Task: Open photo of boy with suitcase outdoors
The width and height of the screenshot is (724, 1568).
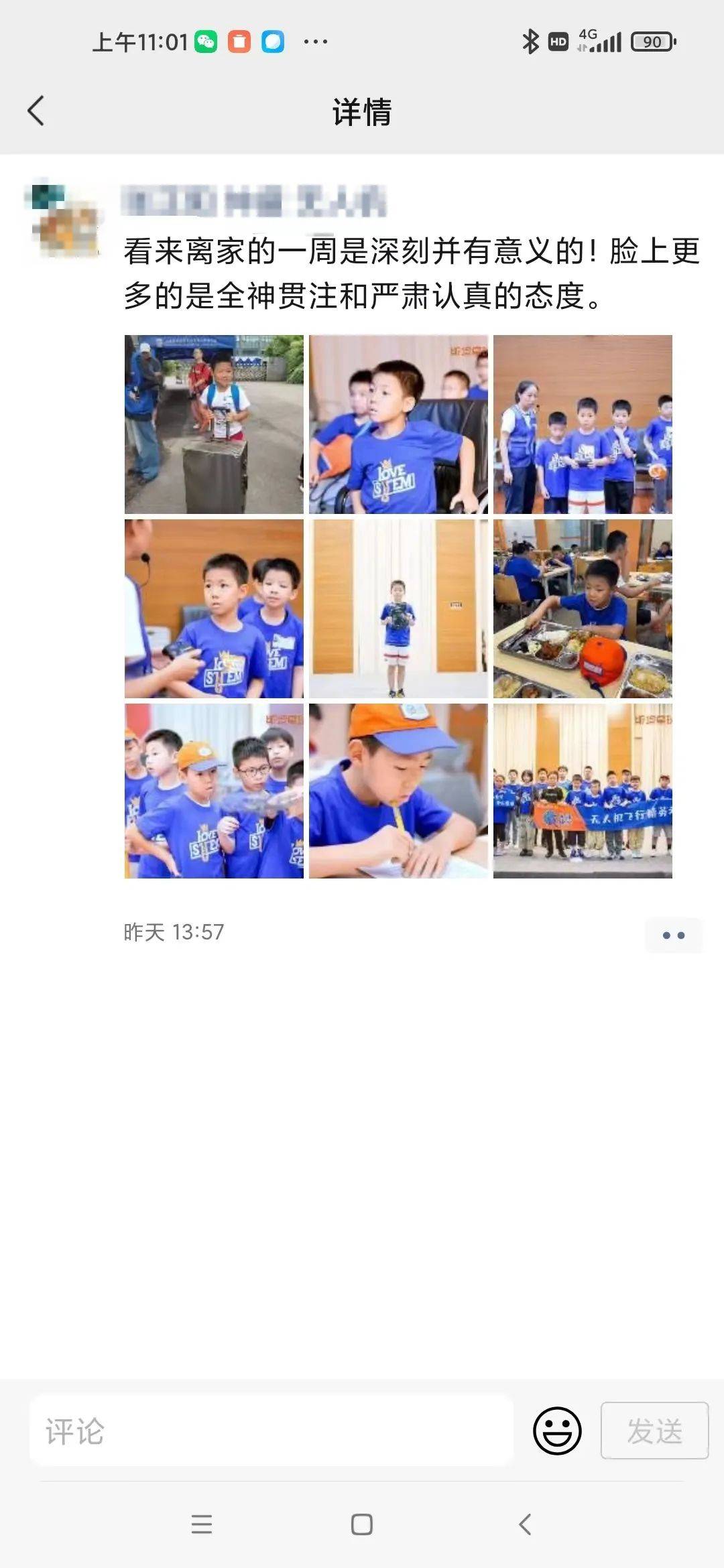Action: (214, 424)
